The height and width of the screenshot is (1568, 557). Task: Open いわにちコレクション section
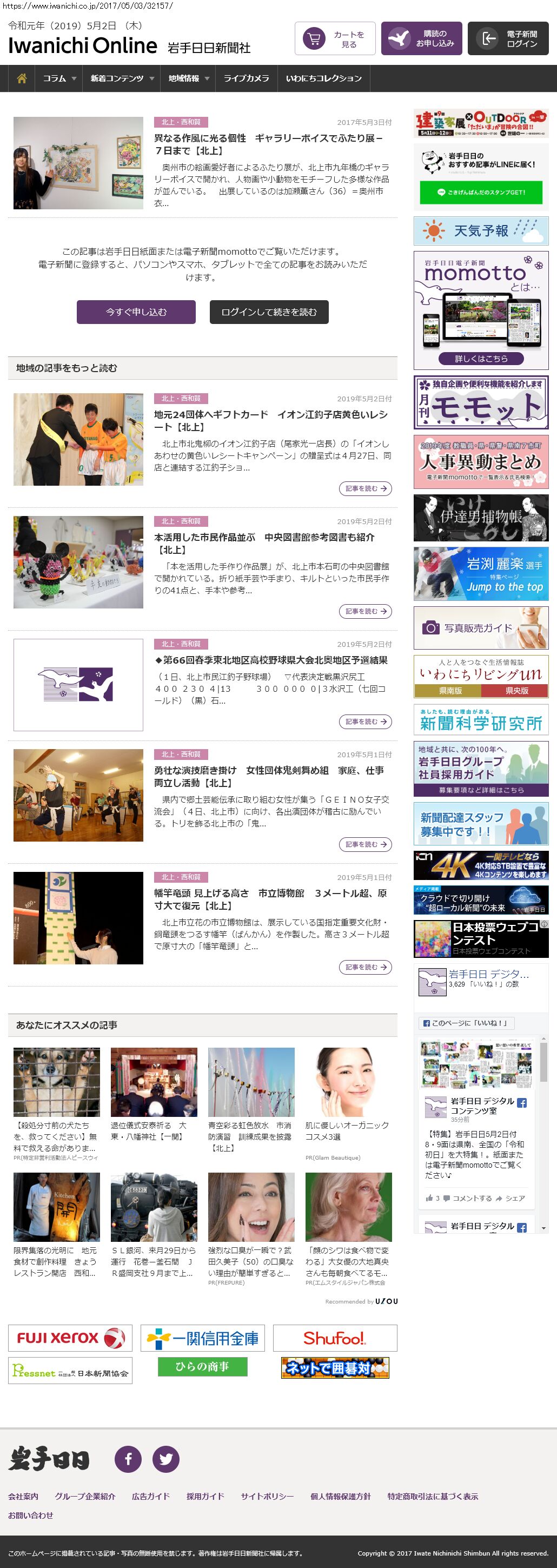click(x=323, y=78)
